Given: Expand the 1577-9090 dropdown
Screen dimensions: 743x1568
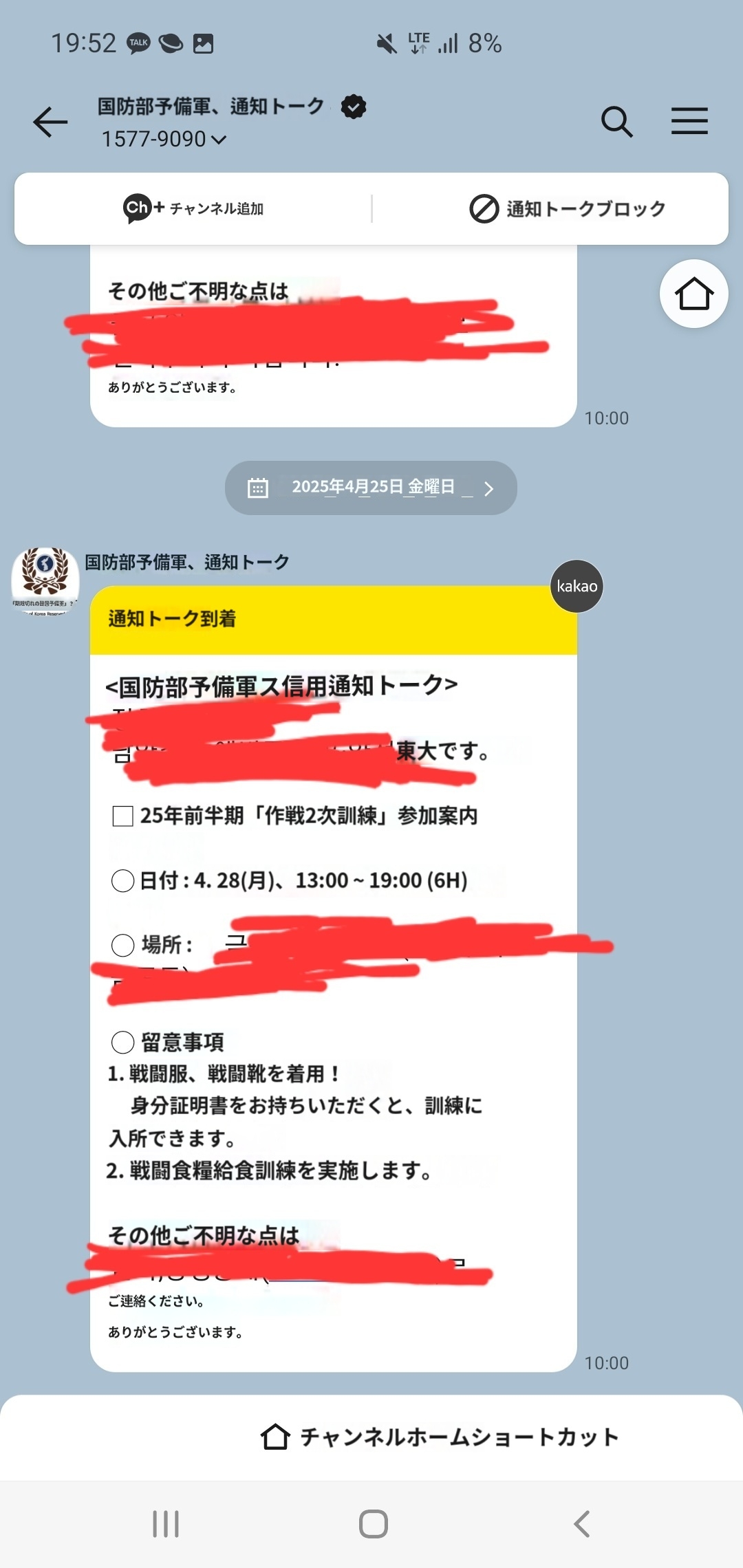Looking at the screenshot, I should coord(164,139).
